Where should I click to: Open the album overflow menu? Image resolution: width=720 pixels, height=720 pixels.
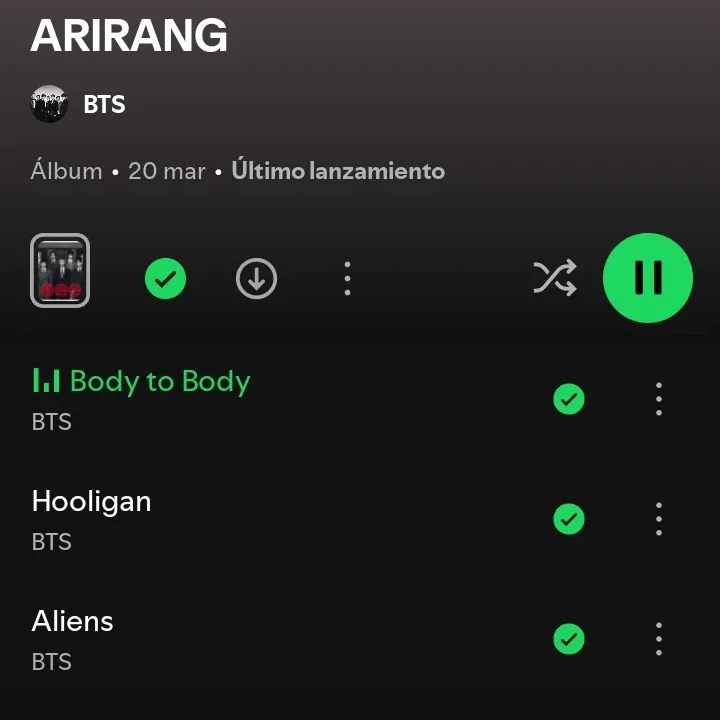pyautogui.click(x=347, y=278)
